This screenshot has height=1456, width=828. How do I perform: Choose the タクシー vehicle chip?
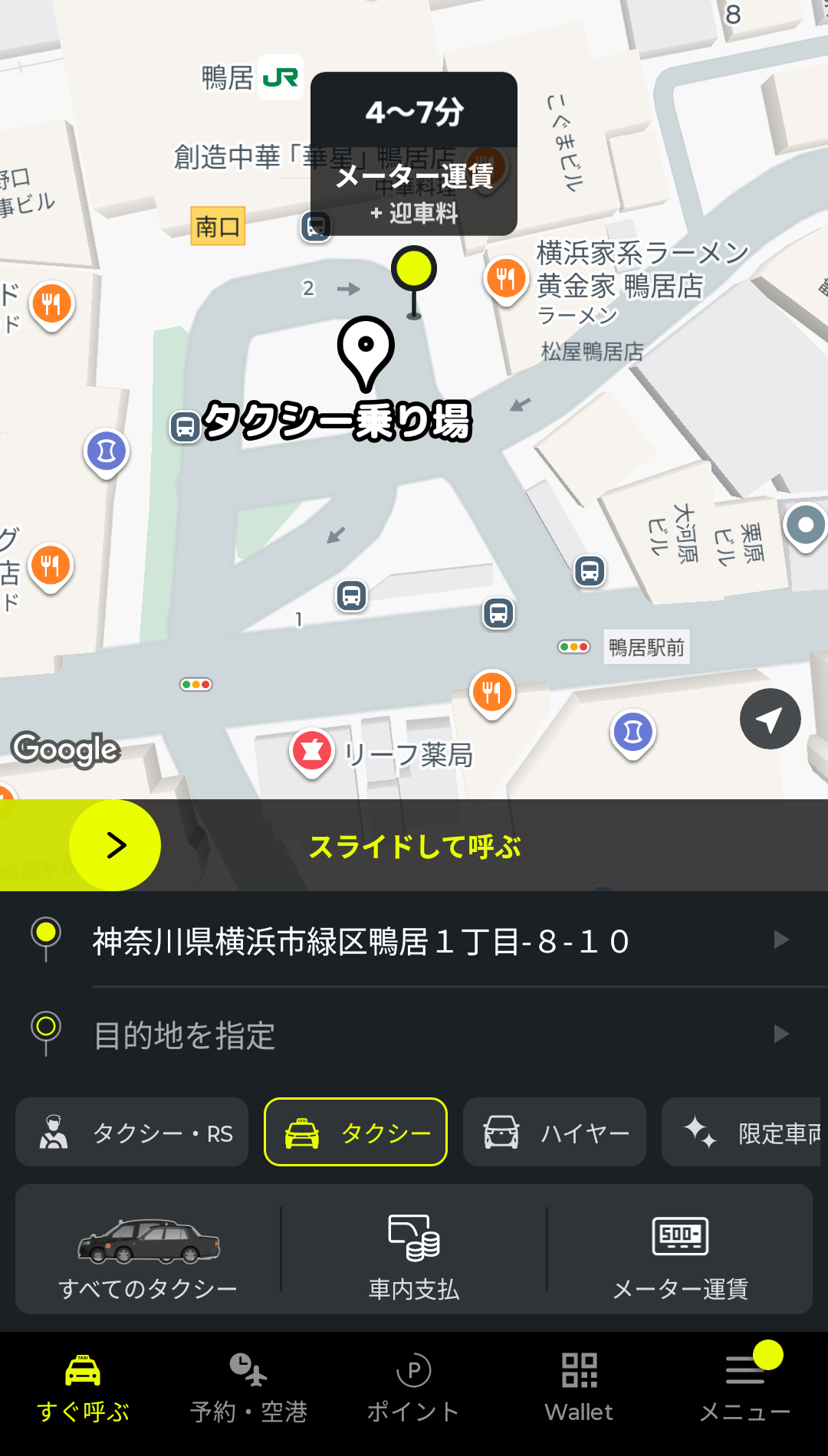click(x=356, y=1133)
